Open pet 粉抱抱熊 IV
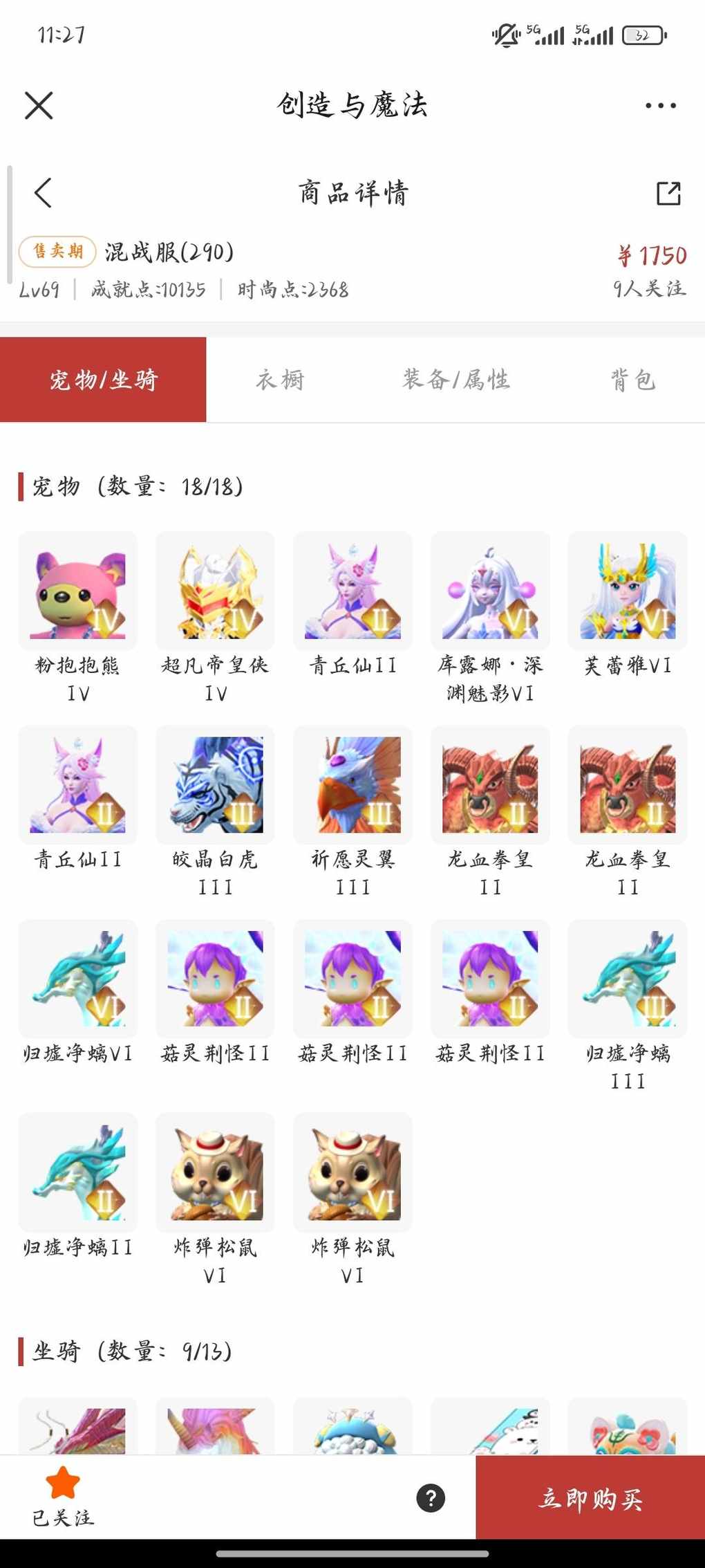Viewport: 705px width, 1568px height. pyautogui.click(x=78, y=591)
